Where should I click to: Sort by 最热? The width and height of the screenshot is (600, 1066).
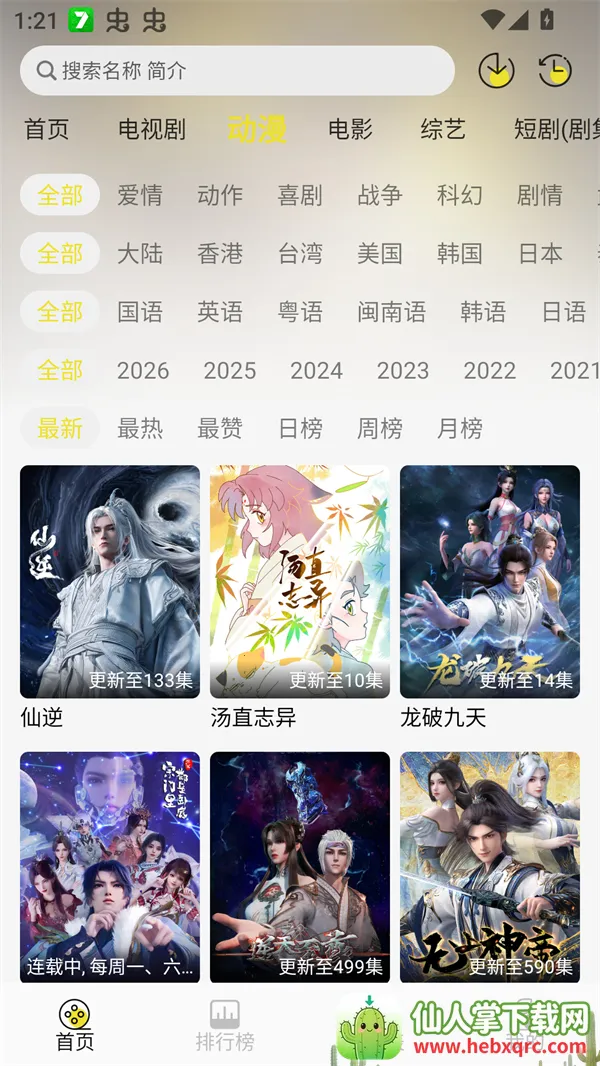[x=140, y=429]
